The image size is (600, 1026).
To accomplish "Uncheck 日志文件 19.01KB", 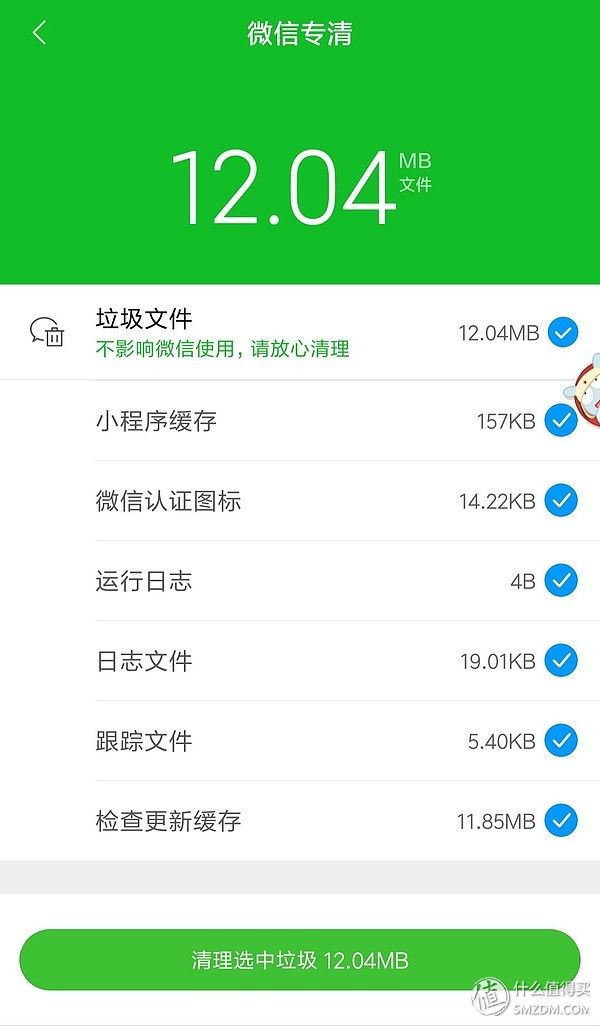I will pyautogui.click(x=561, y=660).
